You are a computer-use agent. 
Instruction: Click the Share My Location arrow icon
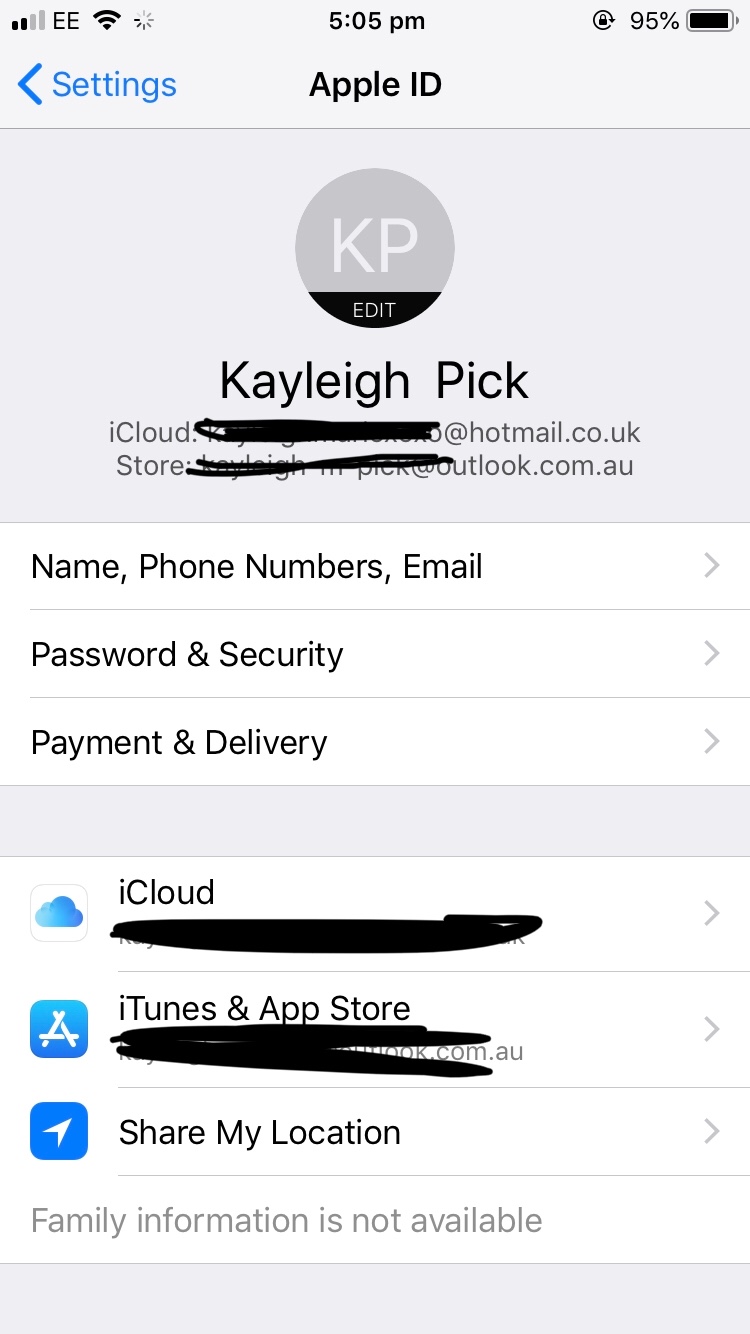[711, 1131]
